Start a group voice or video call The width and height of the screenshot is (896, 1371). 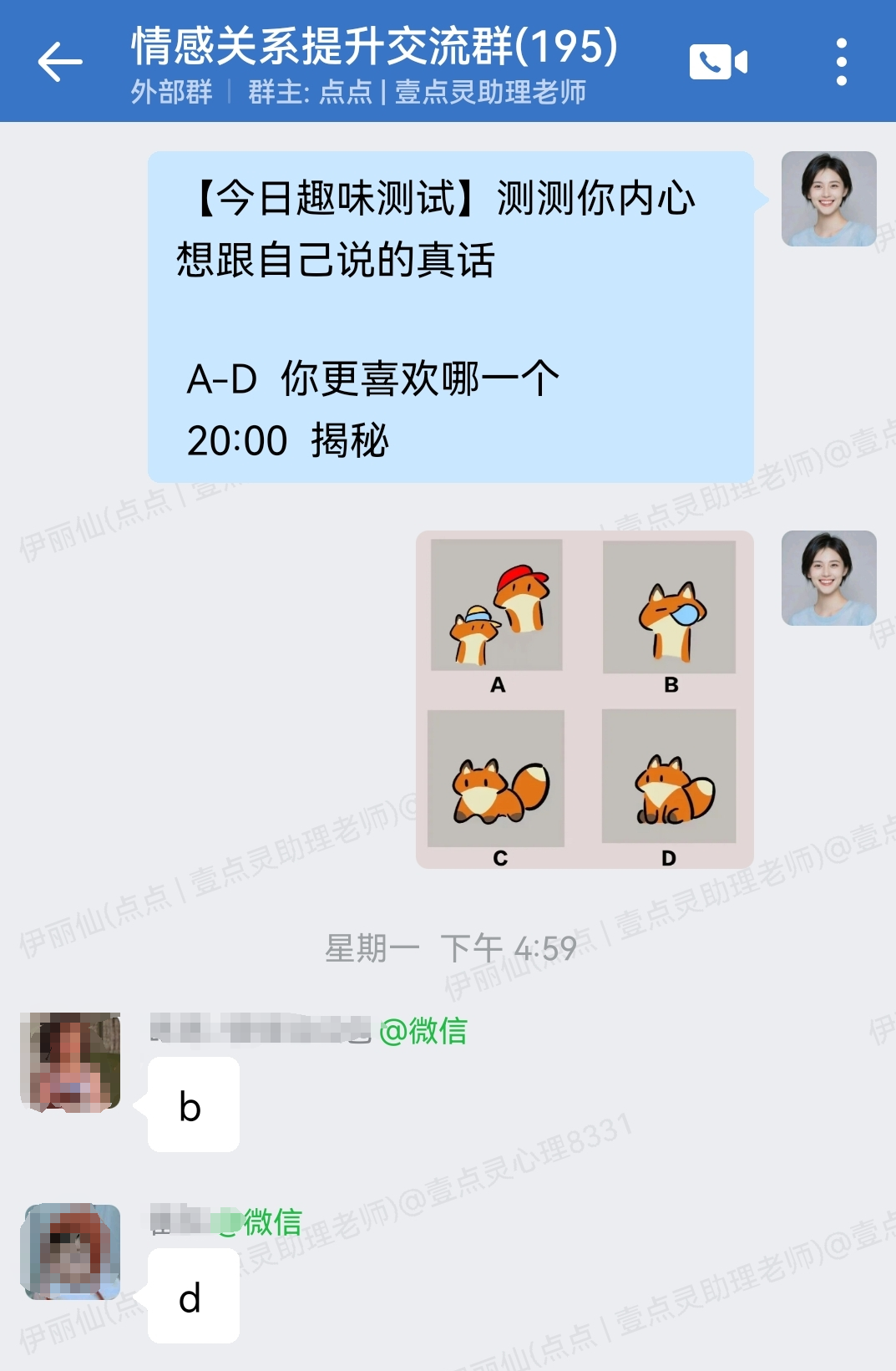point(718,62)
